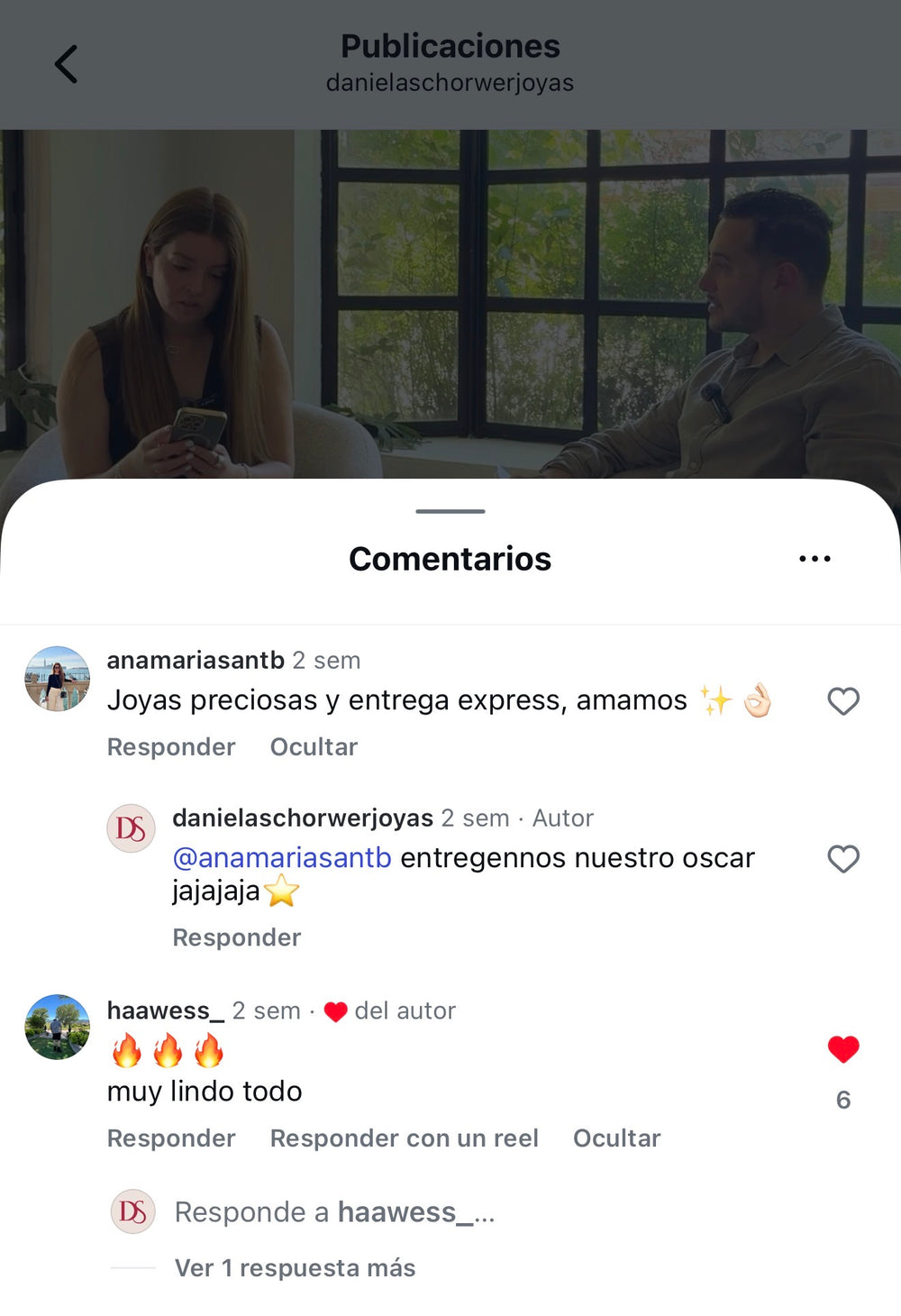This screenshot has width=901, height=1316.
Task: Open haawess_'s profile picture
Action: click(x=58, y=1028)
